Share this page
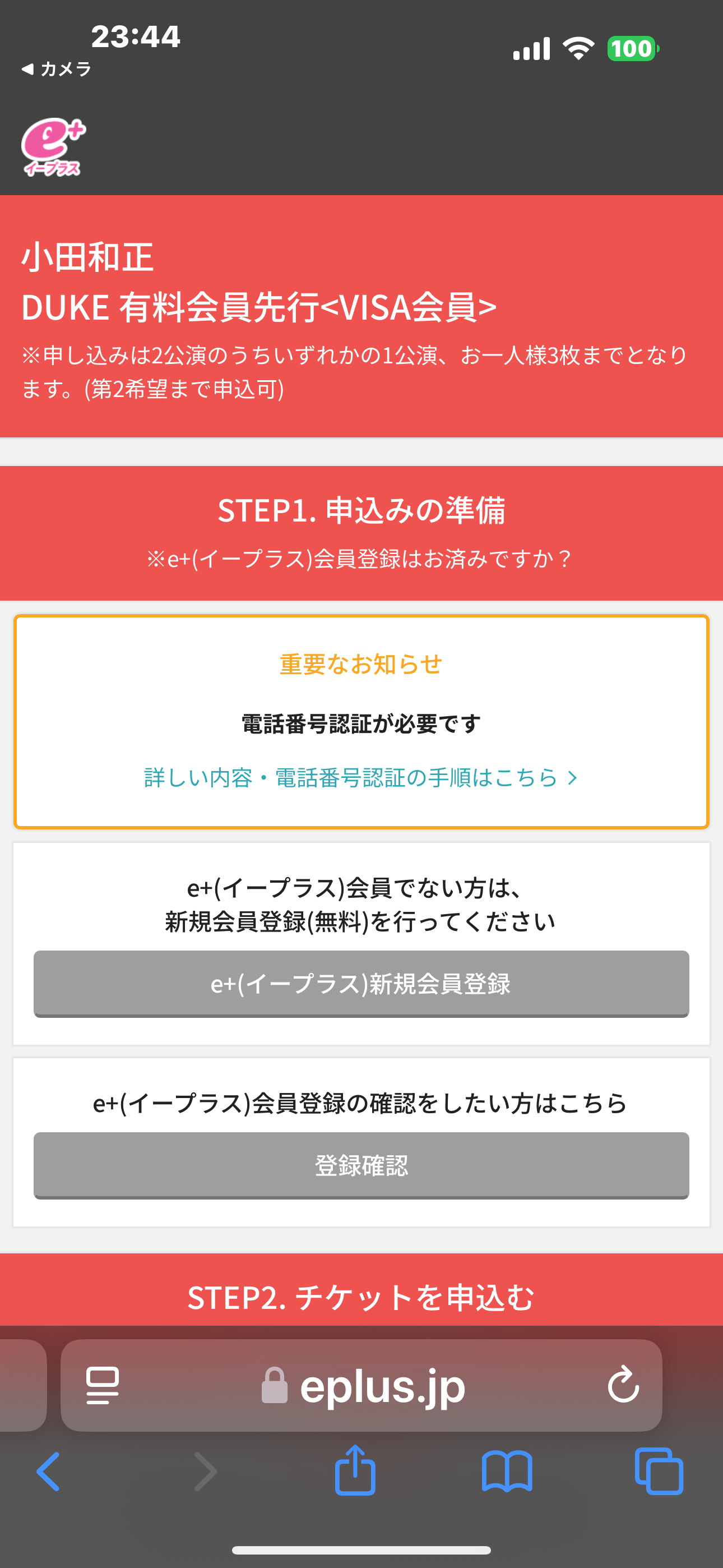 (355, 1469)
